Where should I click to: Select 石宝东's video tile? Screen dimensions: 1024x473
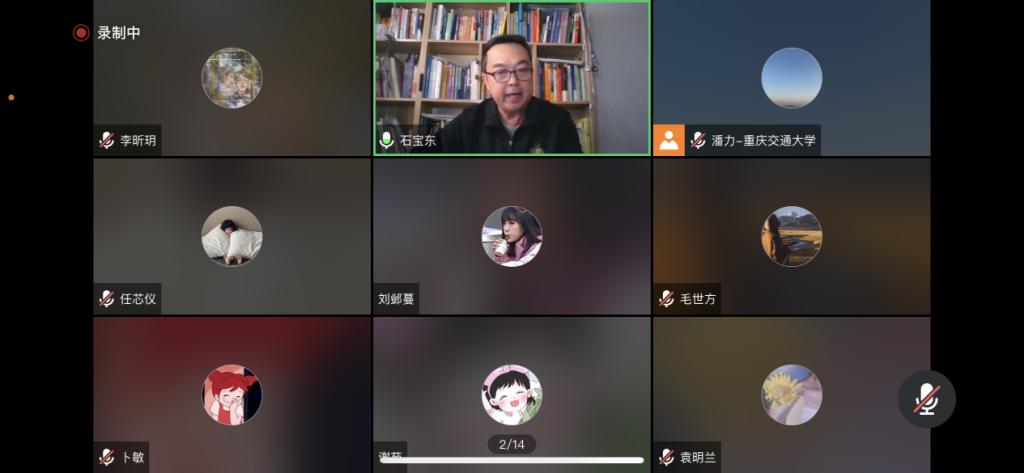coord(511,77)
